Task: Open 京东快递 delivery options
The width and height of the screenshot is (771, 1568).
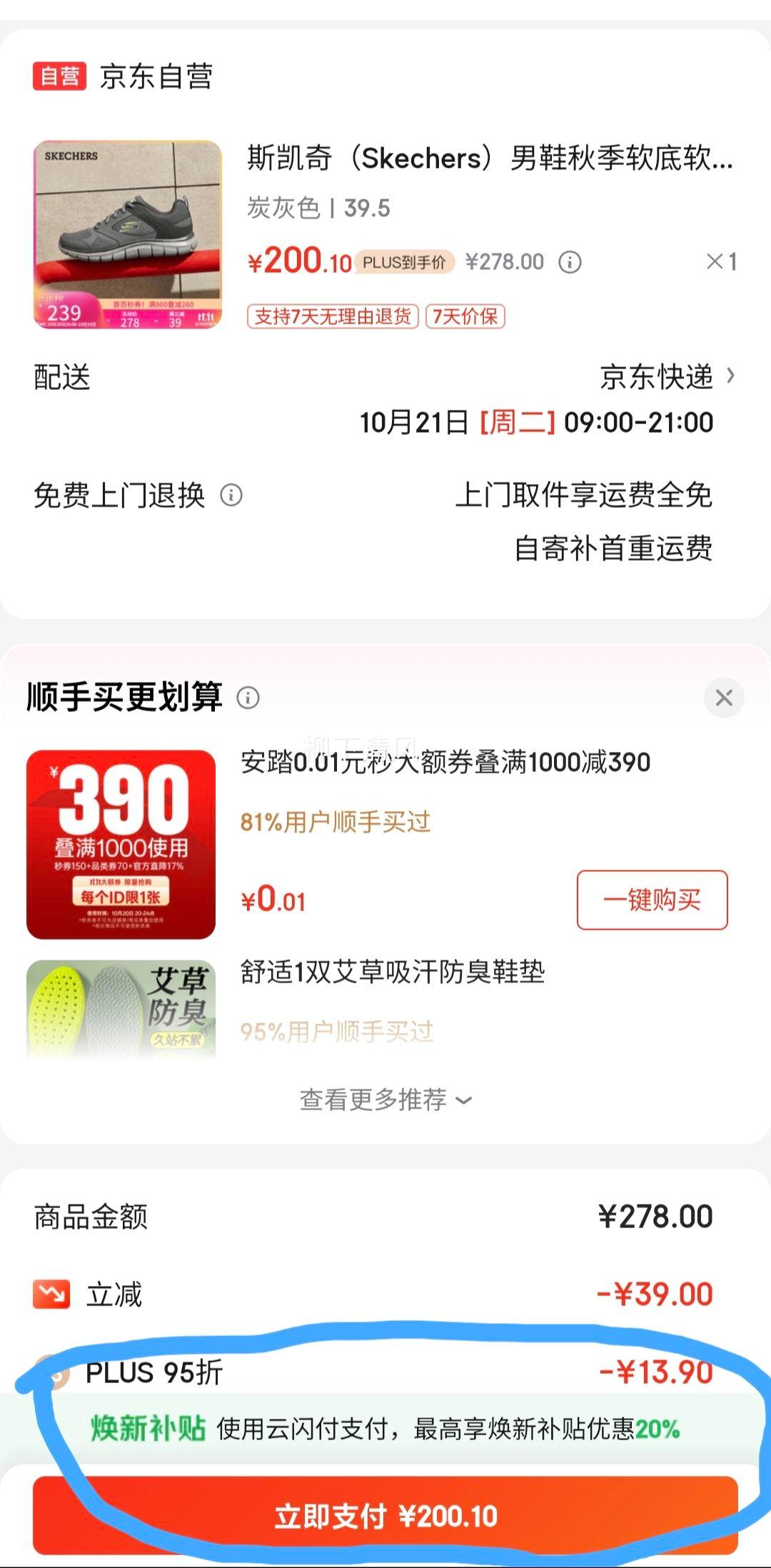Action: click(666, 377)
